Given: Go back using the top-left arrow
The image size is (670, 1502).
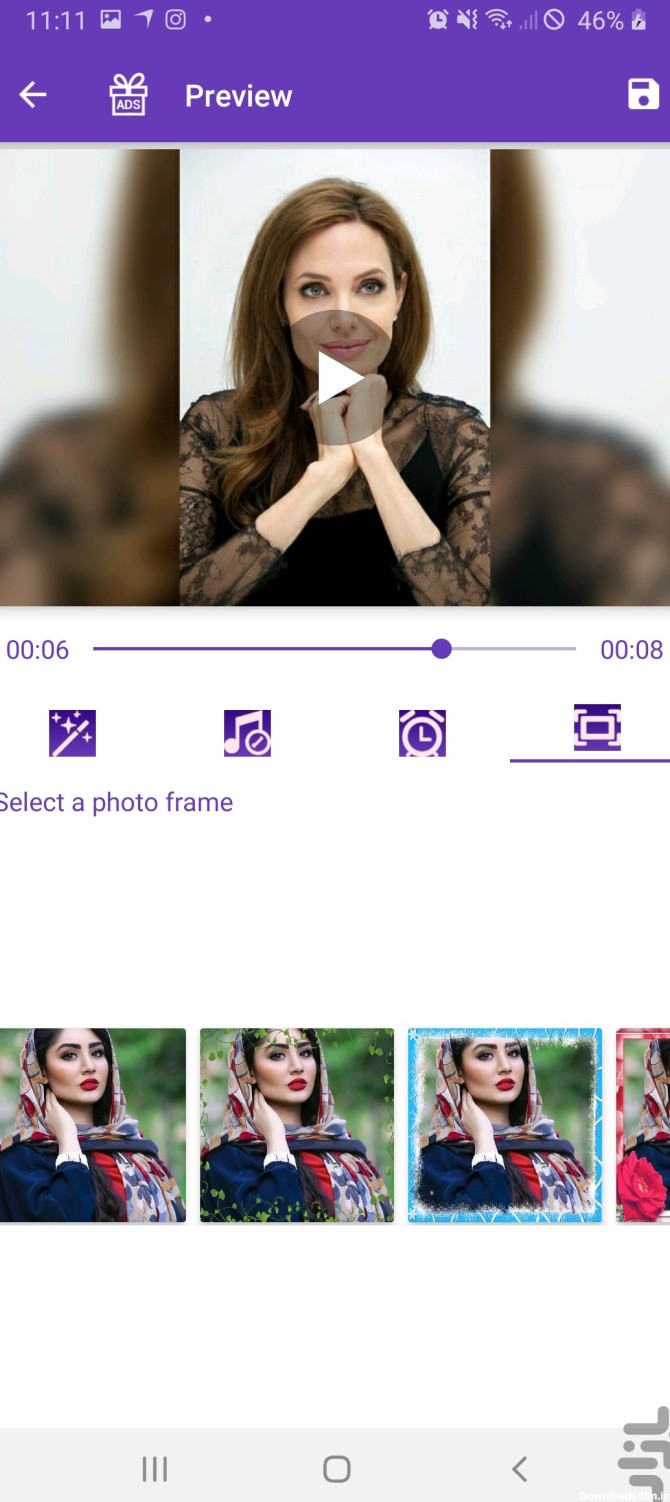Looking at the screenshot, I should point(33,95).
